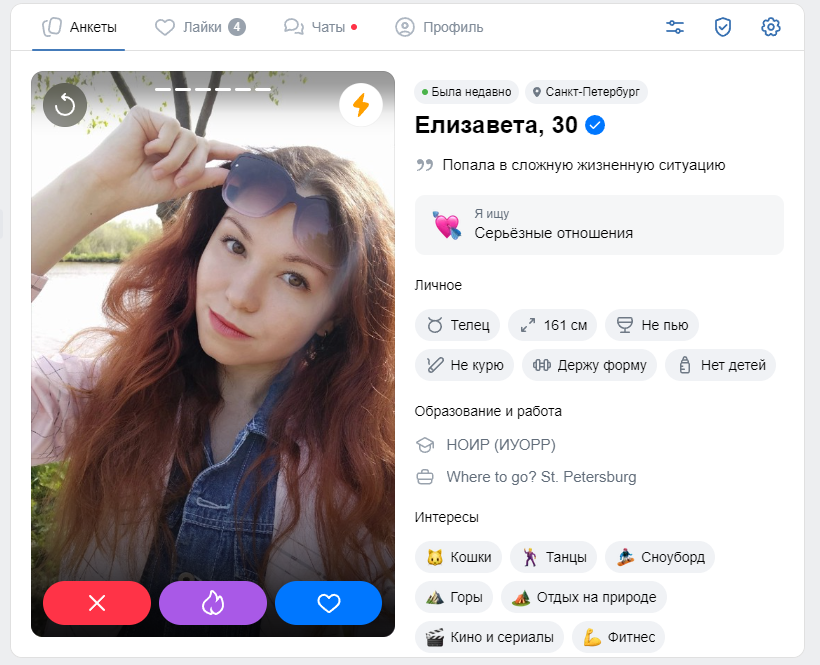The width and height of the screenshot is (820, 665).
Task: Tap the lightning boost icon
Action: [361, 105]
